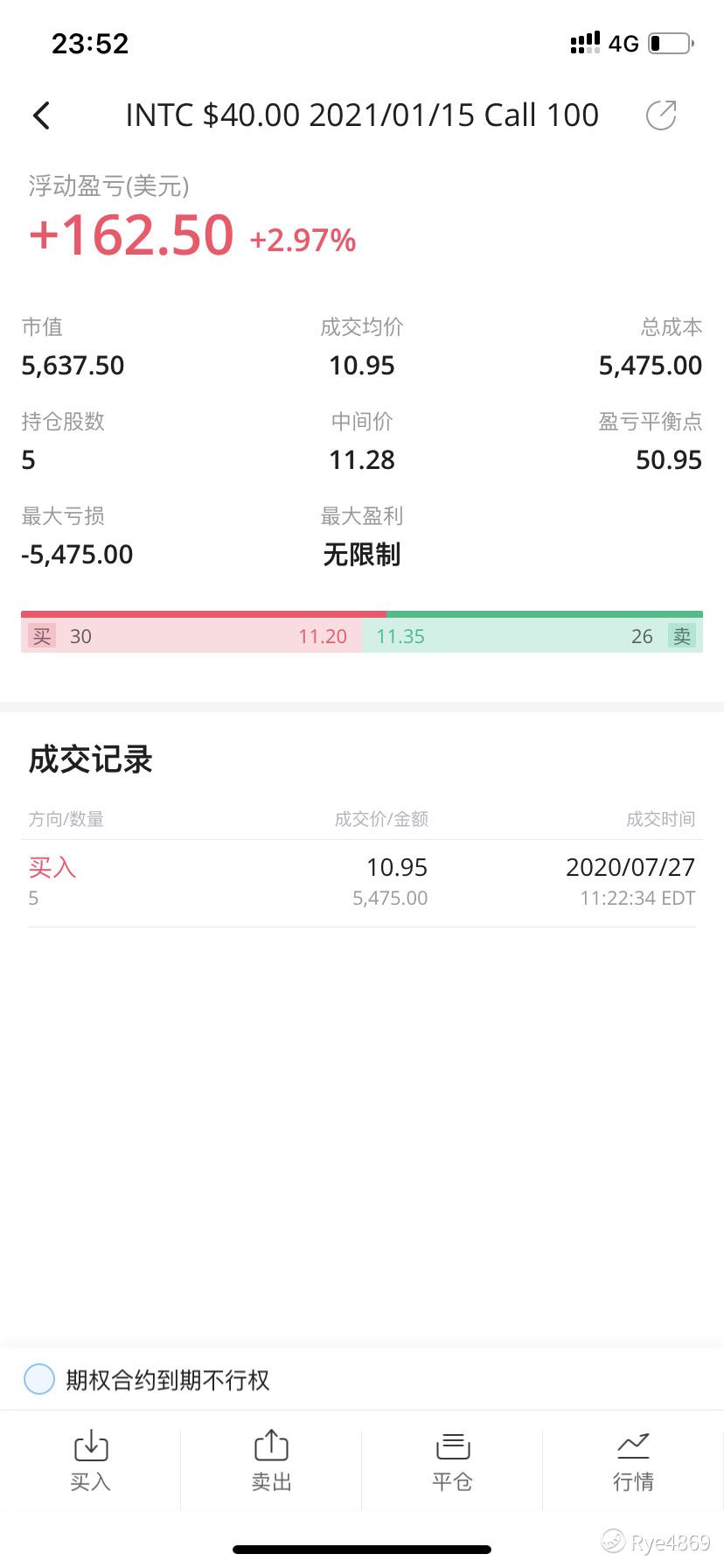This screenshot has width=724, height=1568.
Task: Tap the bid price 11.20 in quote bar
Action: pos(323,637)
